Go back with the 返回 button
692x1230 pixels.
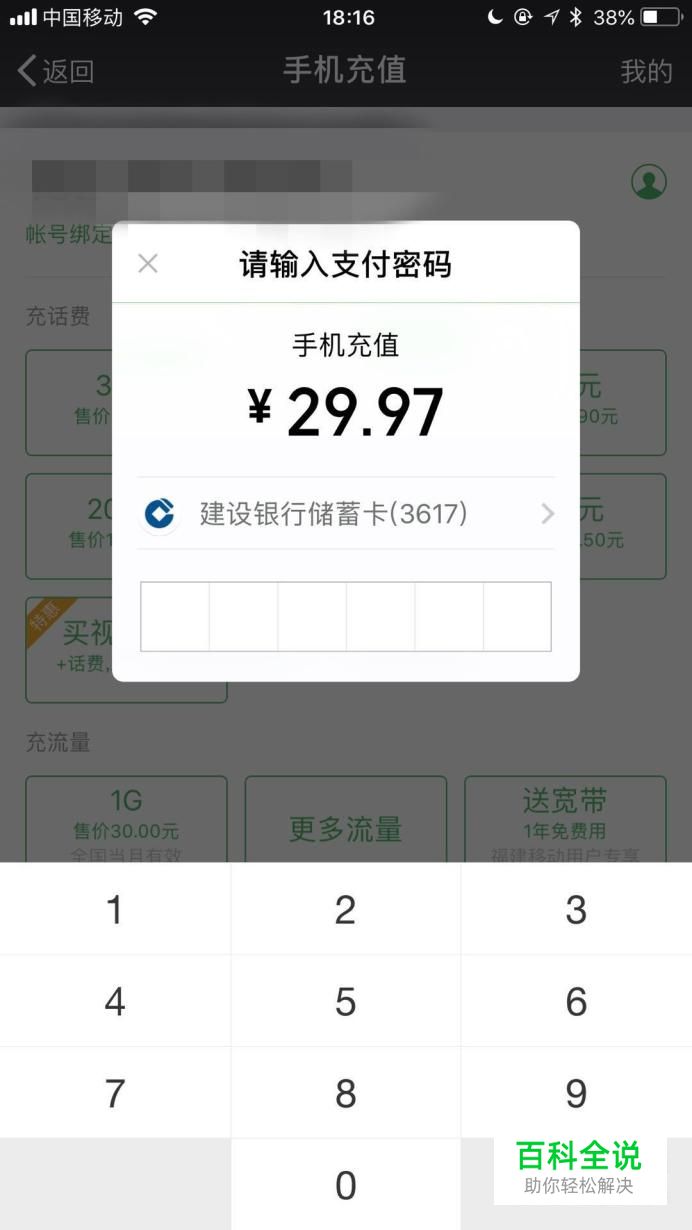pyautogui.click(x=56, y=71)
